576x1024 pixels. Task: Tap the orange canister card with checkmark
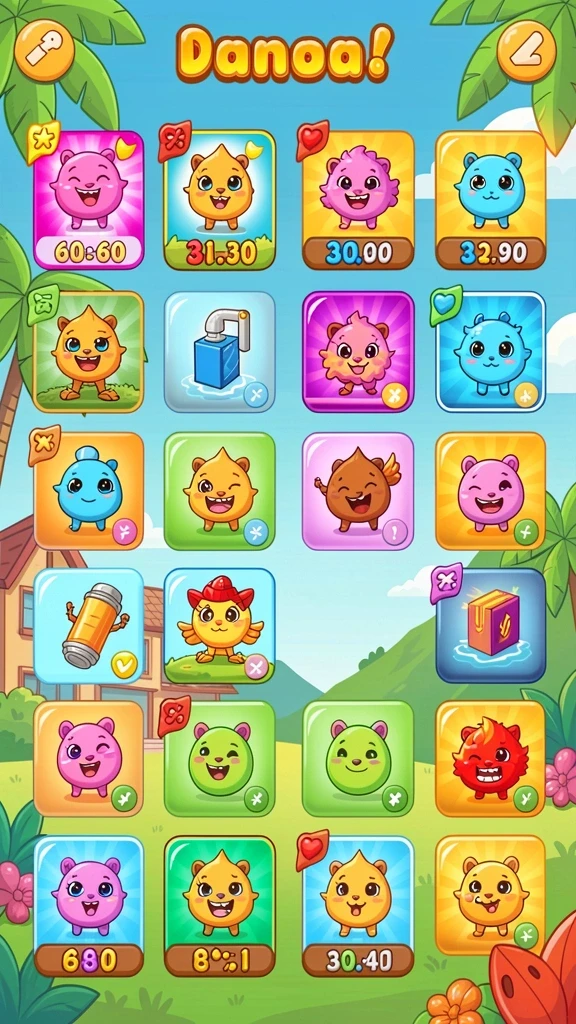coord(89,626)
